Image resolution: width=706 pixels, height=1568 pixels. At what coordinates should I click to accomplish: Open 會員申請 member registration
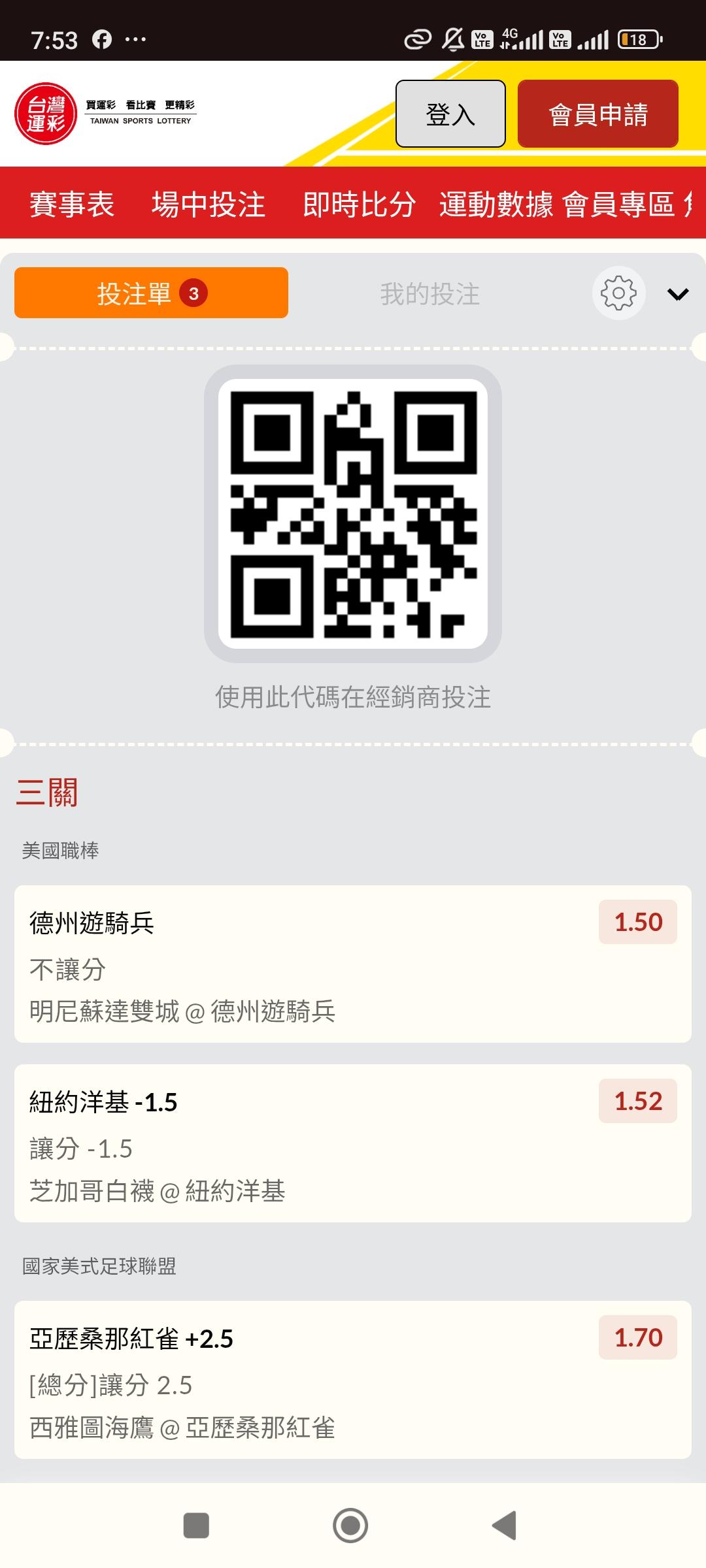[x=598, y=114]
